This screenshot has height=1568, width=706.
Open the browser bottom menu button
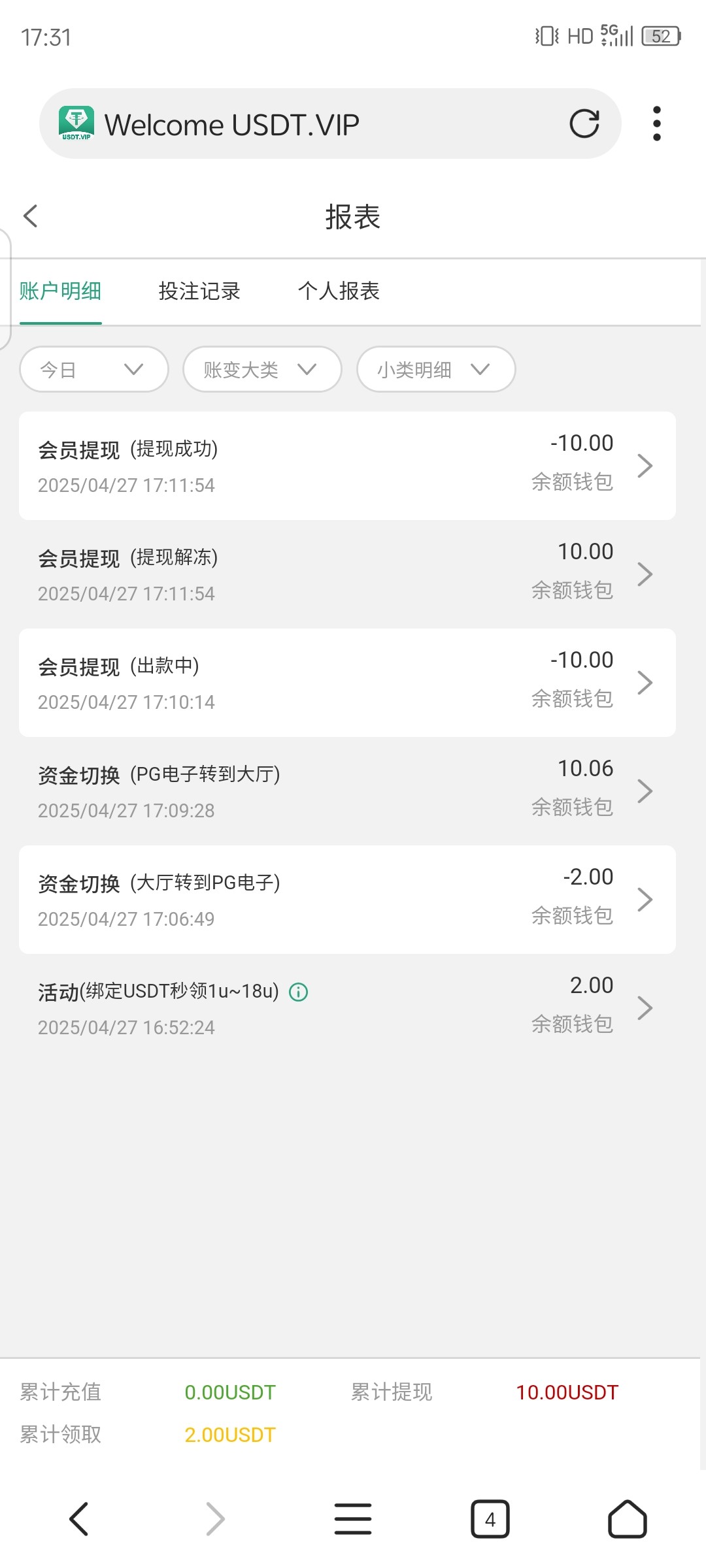pyautogui.click(x=353, y=1519)
